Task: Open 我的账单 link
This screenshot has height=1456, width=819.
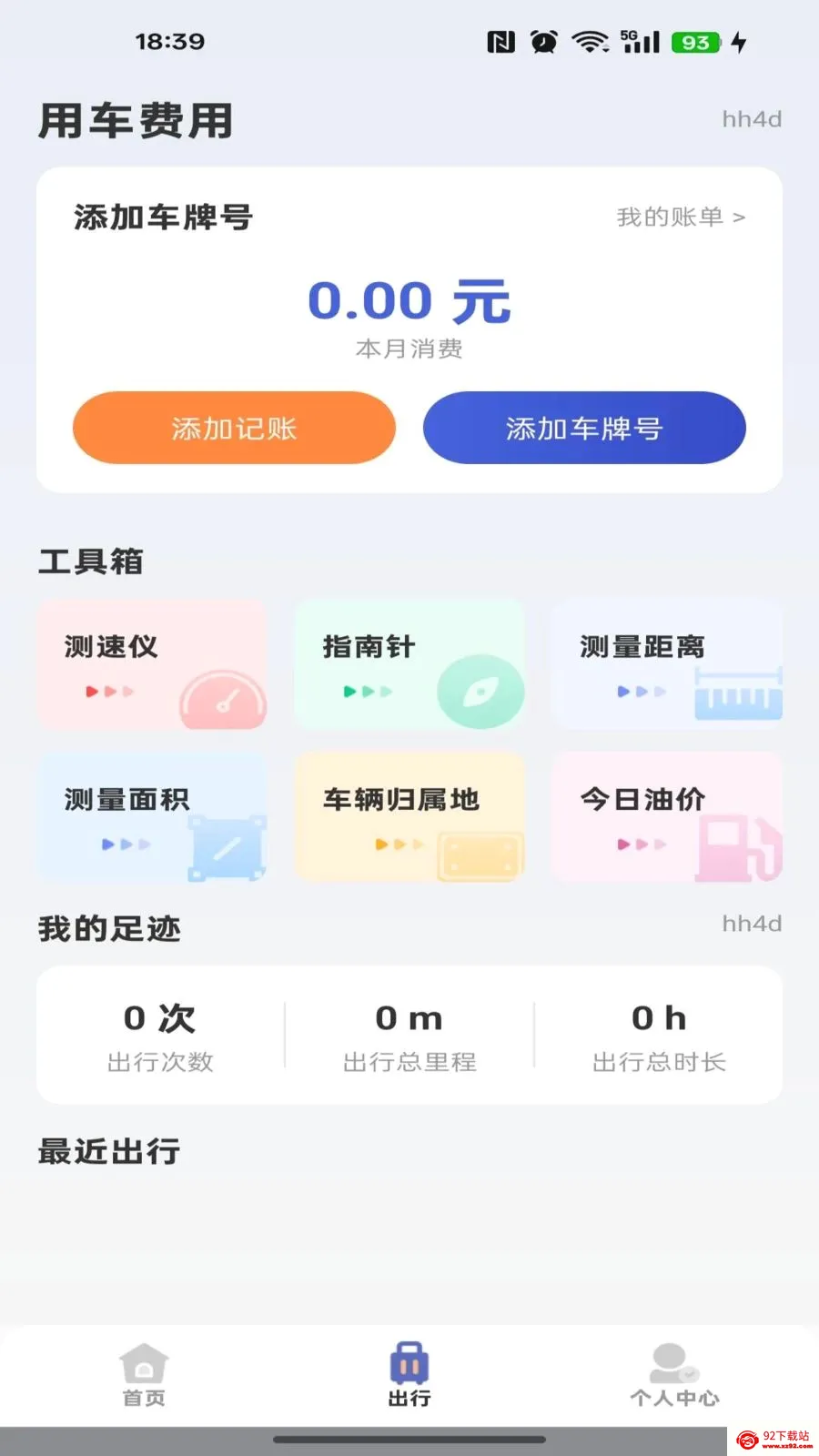Action: (x=681, y=217)
